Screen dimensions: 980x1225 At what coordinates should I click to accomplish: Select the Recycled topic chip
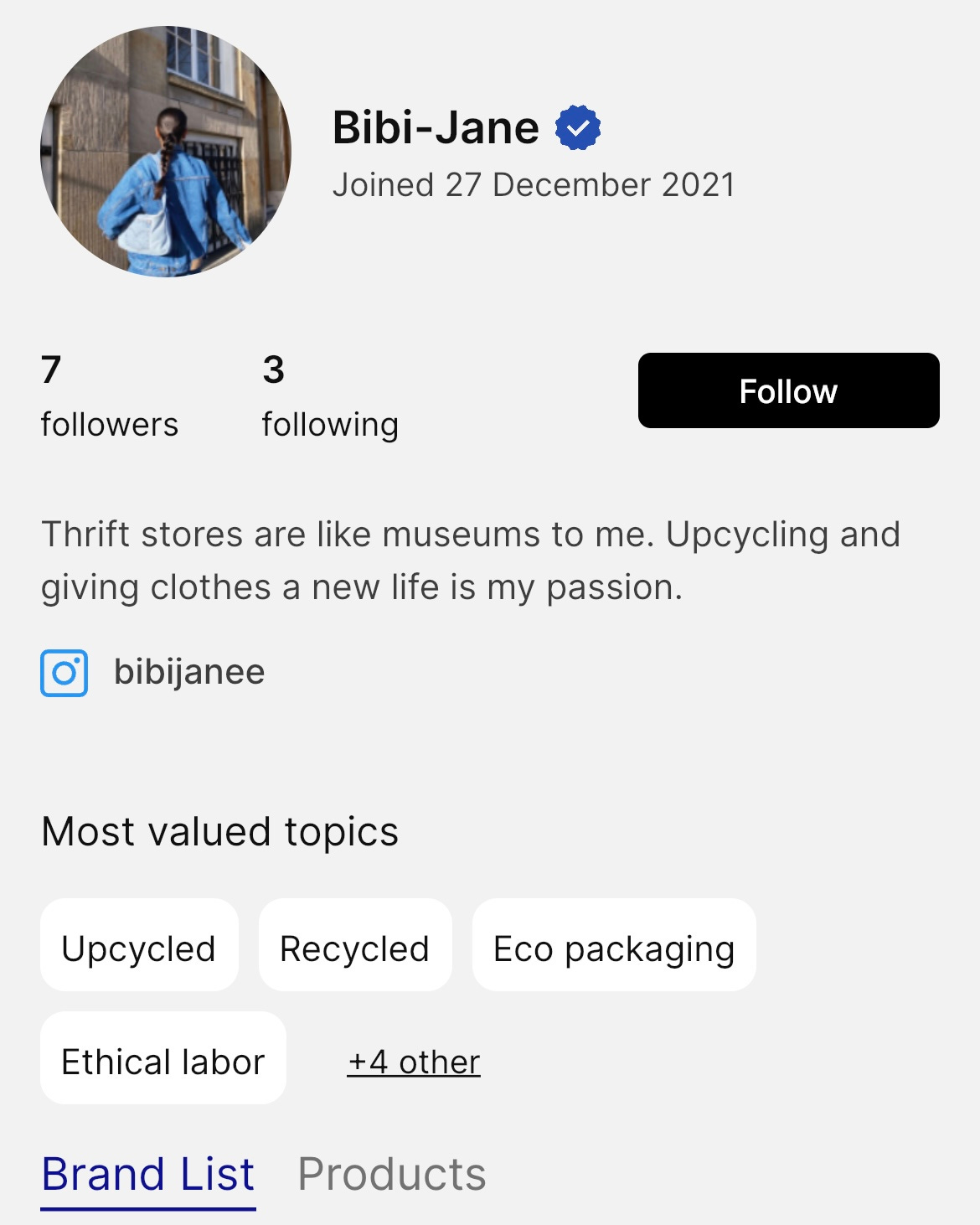[355, 945]
